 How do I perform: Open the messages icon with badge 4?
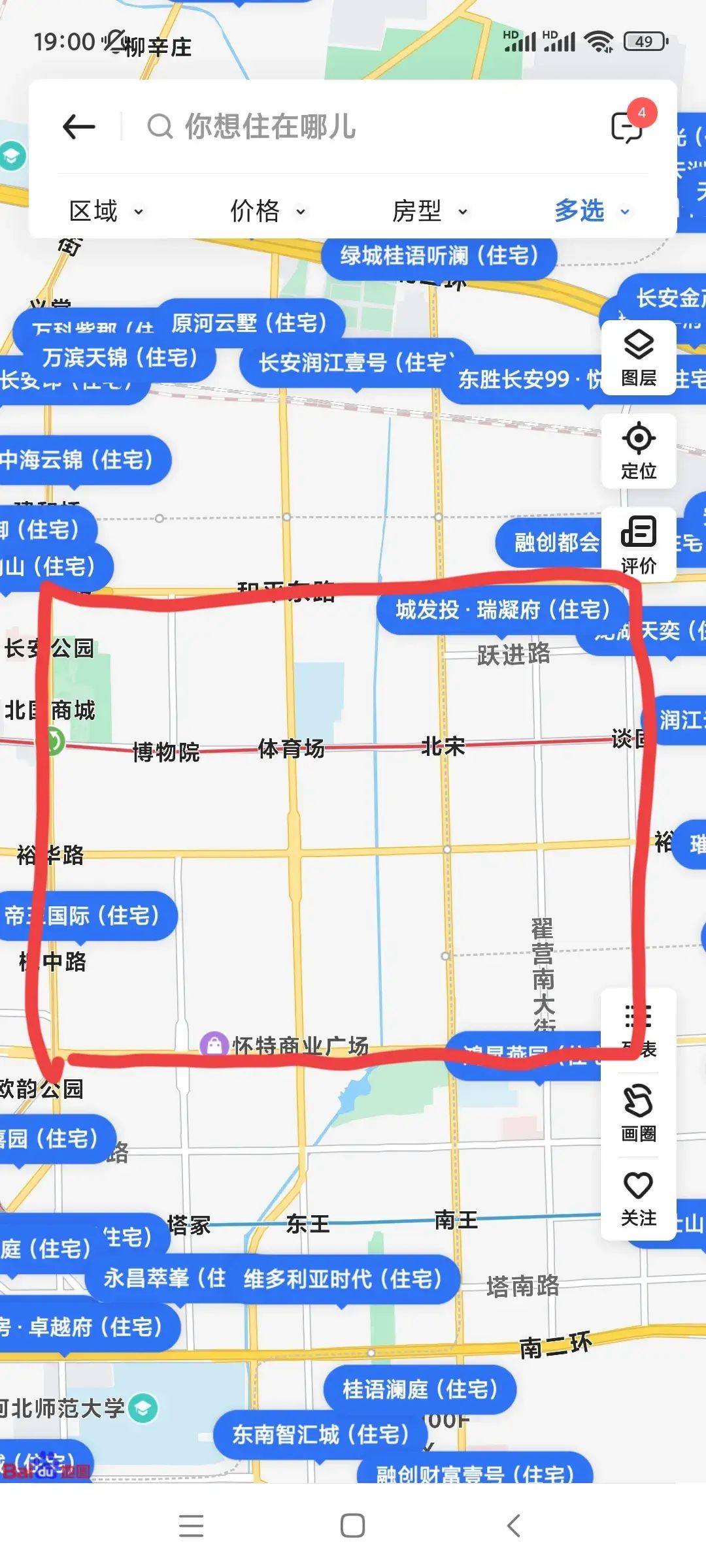(x=627, y=127)
